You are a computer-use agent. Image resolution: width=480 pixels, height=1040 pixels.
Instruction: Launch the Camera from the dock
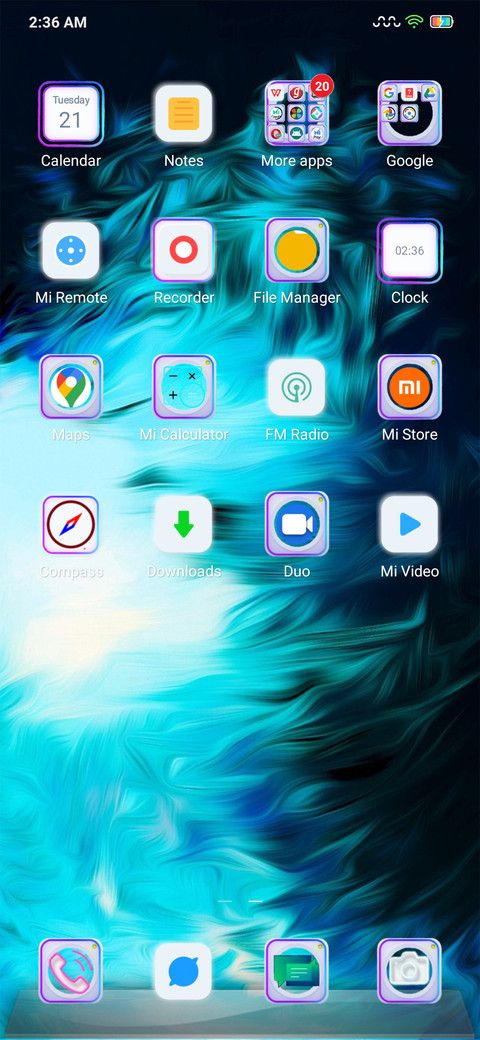[410, 971]
